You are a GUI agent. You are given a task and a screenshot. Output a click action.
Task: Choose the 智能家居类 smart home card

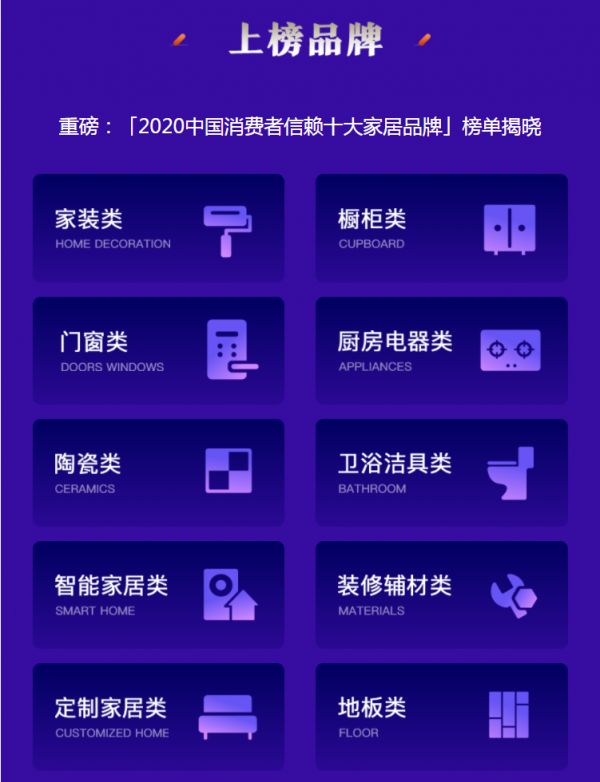tap(158, 594)
